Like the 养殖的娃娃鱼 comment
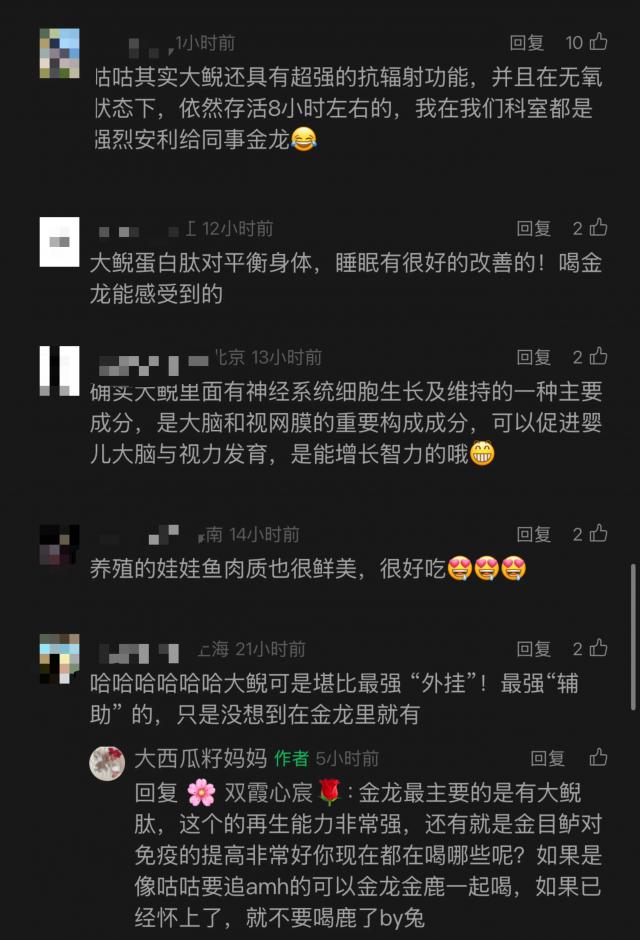Image resolution: width=640 pixels, height=940 pixels. click(x=598, y=535)
